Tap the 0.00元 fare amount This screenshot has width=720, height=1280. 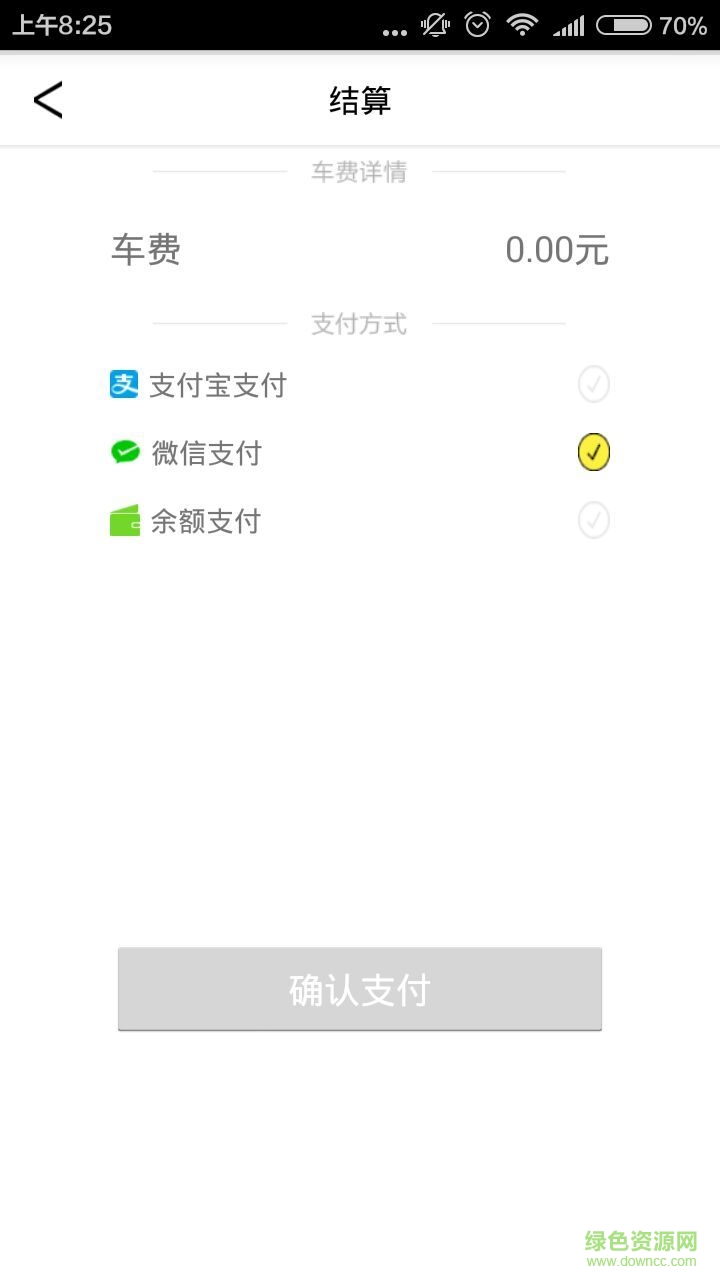coord(557,250)
